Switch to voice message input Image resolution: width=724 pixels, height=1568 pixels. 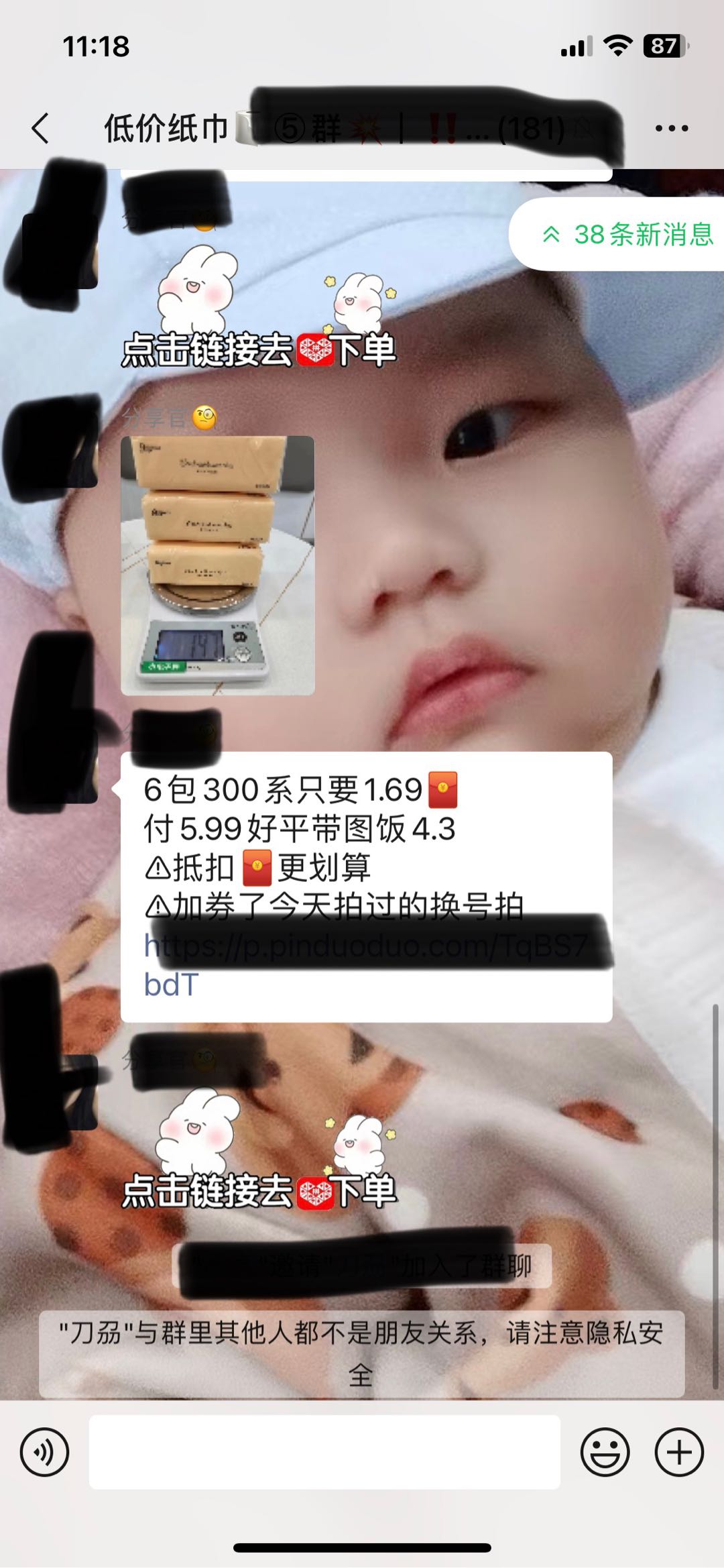coord(45,1452)
